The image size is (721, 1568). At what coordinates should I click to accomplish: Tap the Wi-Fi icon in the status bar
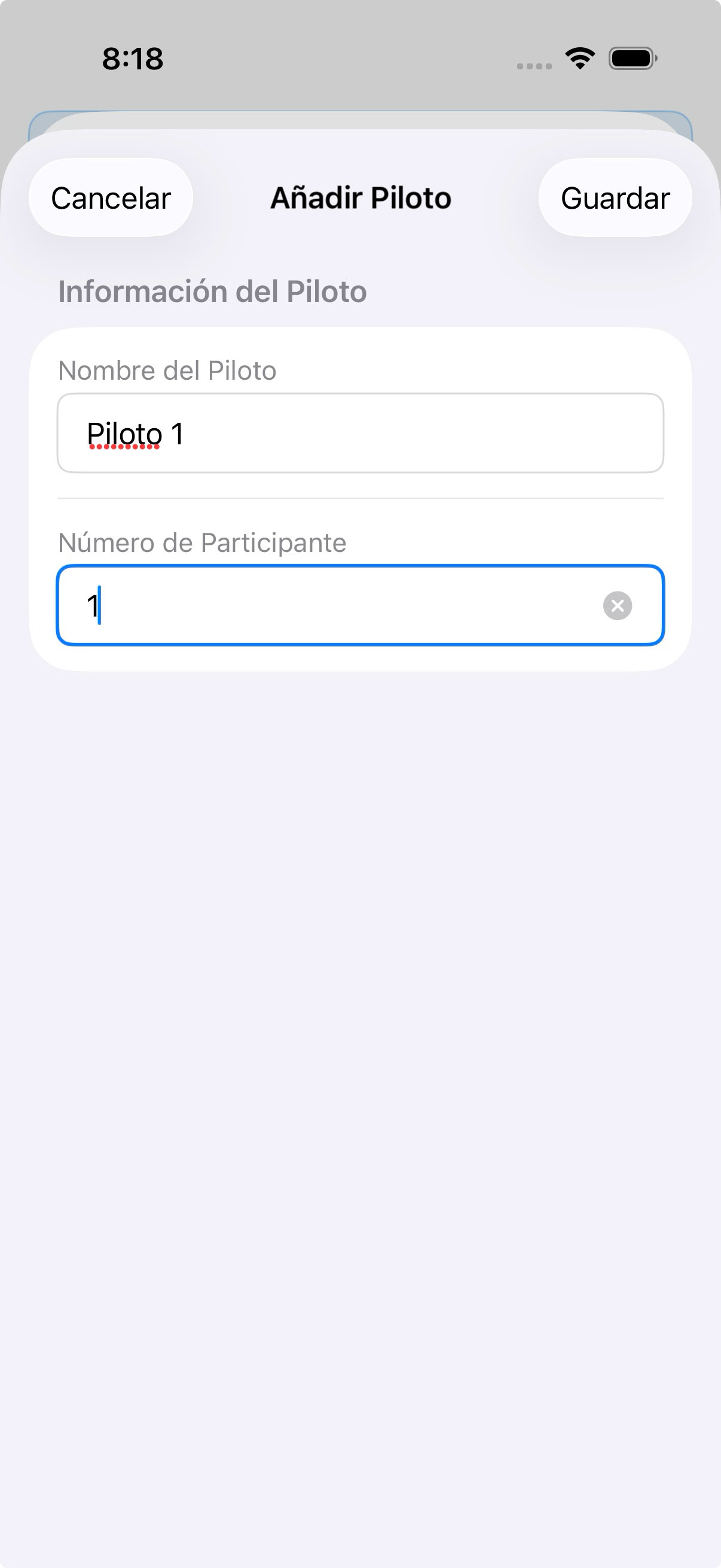[x=579, y=59]
